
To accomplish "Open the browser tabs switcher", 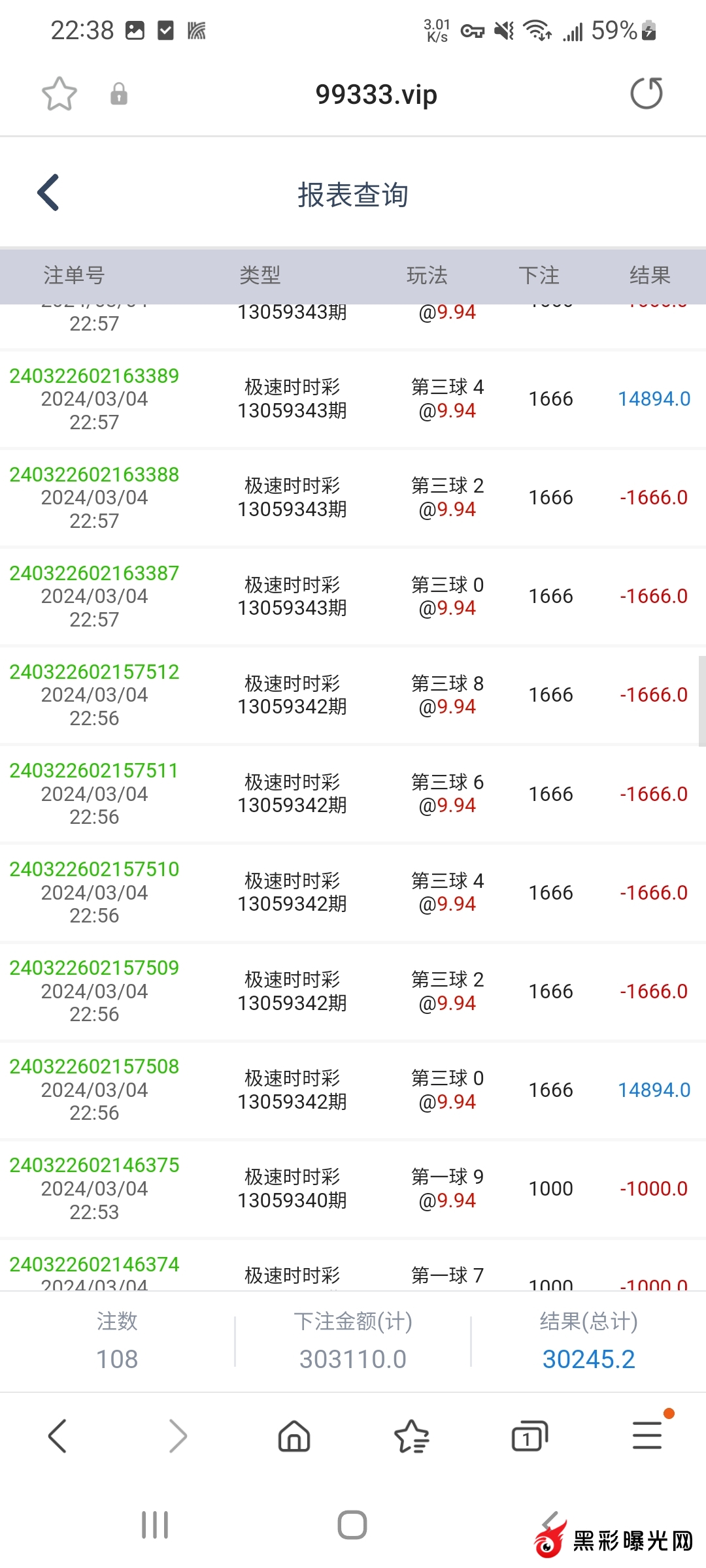I will tap(529, 1437).
